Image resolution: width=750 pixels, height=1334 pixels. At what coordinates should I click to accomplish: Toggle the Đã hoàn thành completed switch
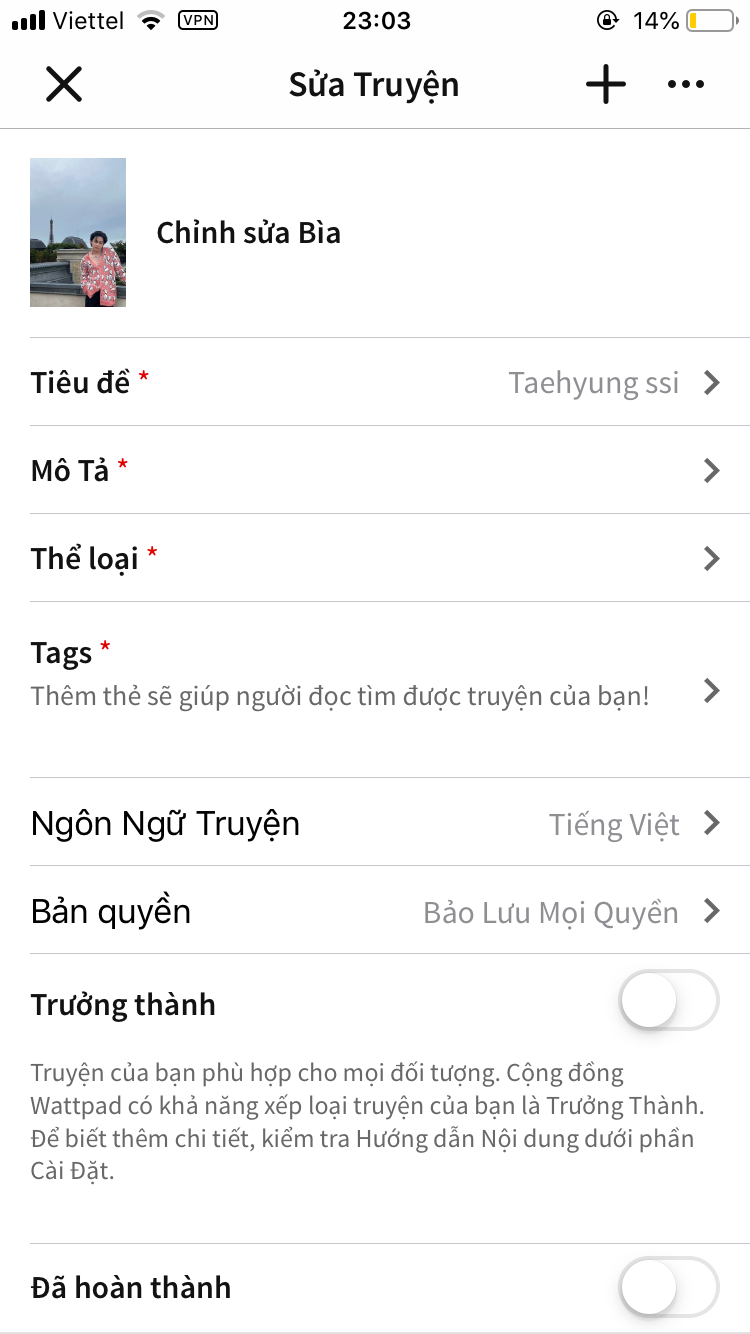[669, 1287]
